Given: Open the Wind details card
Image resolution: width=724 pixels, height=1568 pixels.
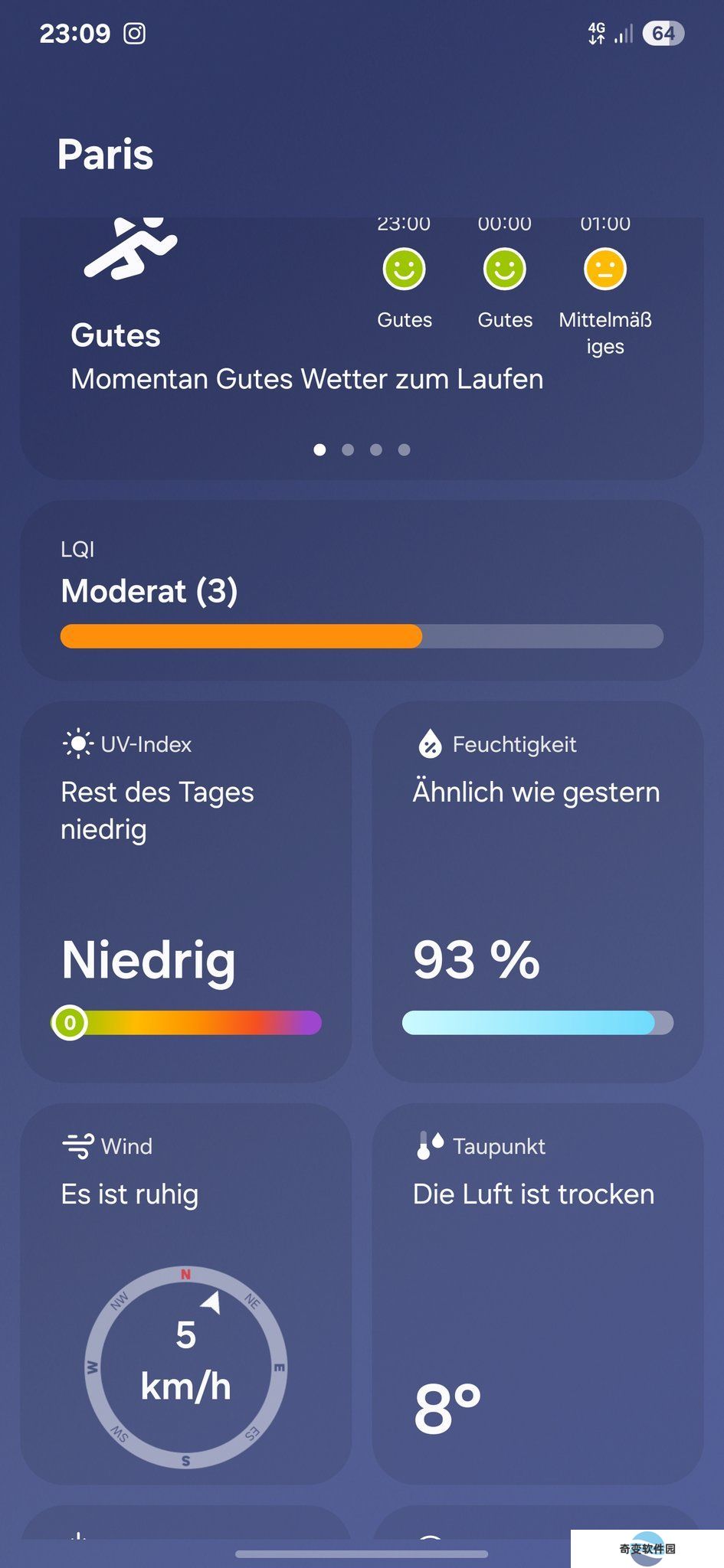Looking at the screenshot, I should pos(185,1294).
